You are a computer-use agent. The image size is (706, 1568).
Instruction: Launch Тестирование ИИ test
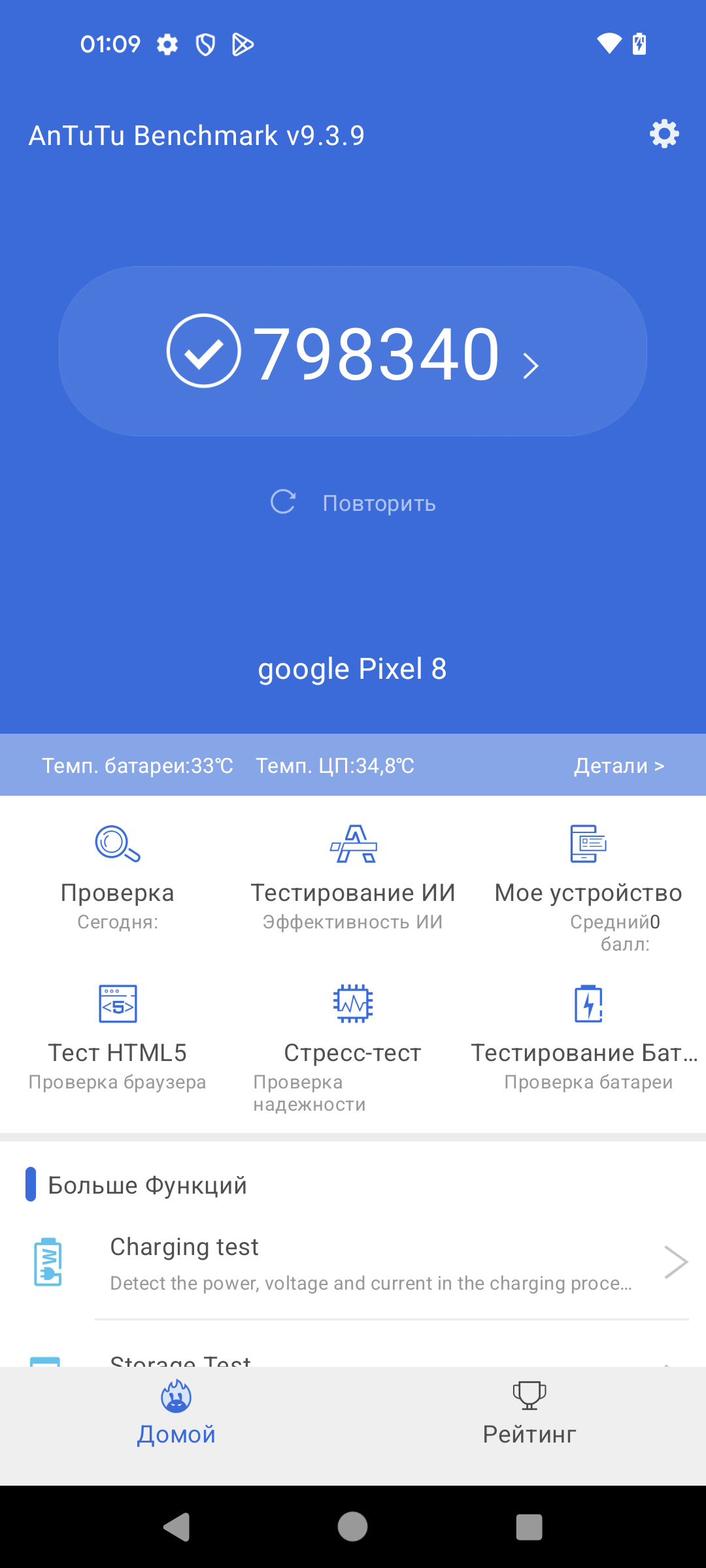(353, 875)
